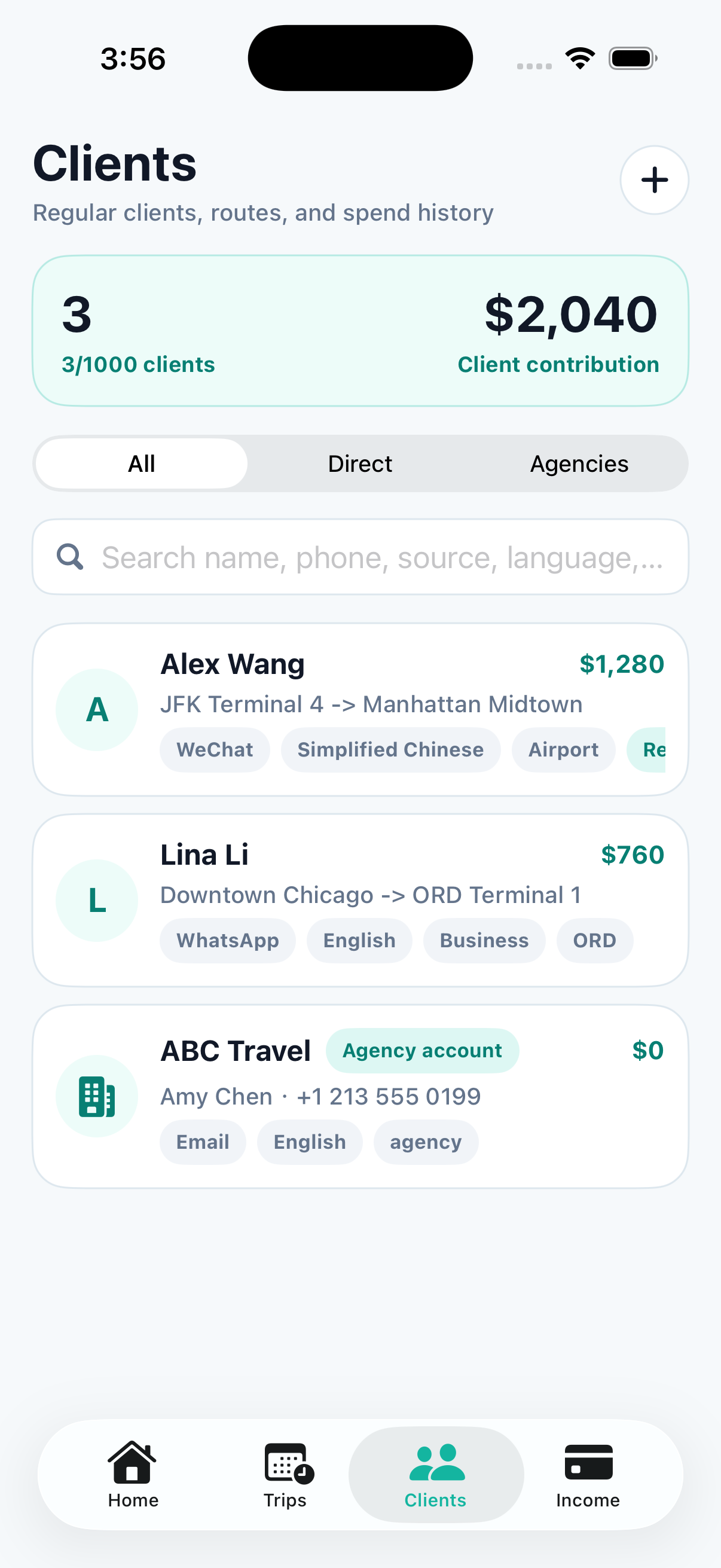Switch to the Trips tab
Screen dimensions: 721x1568
[285, 1474]
